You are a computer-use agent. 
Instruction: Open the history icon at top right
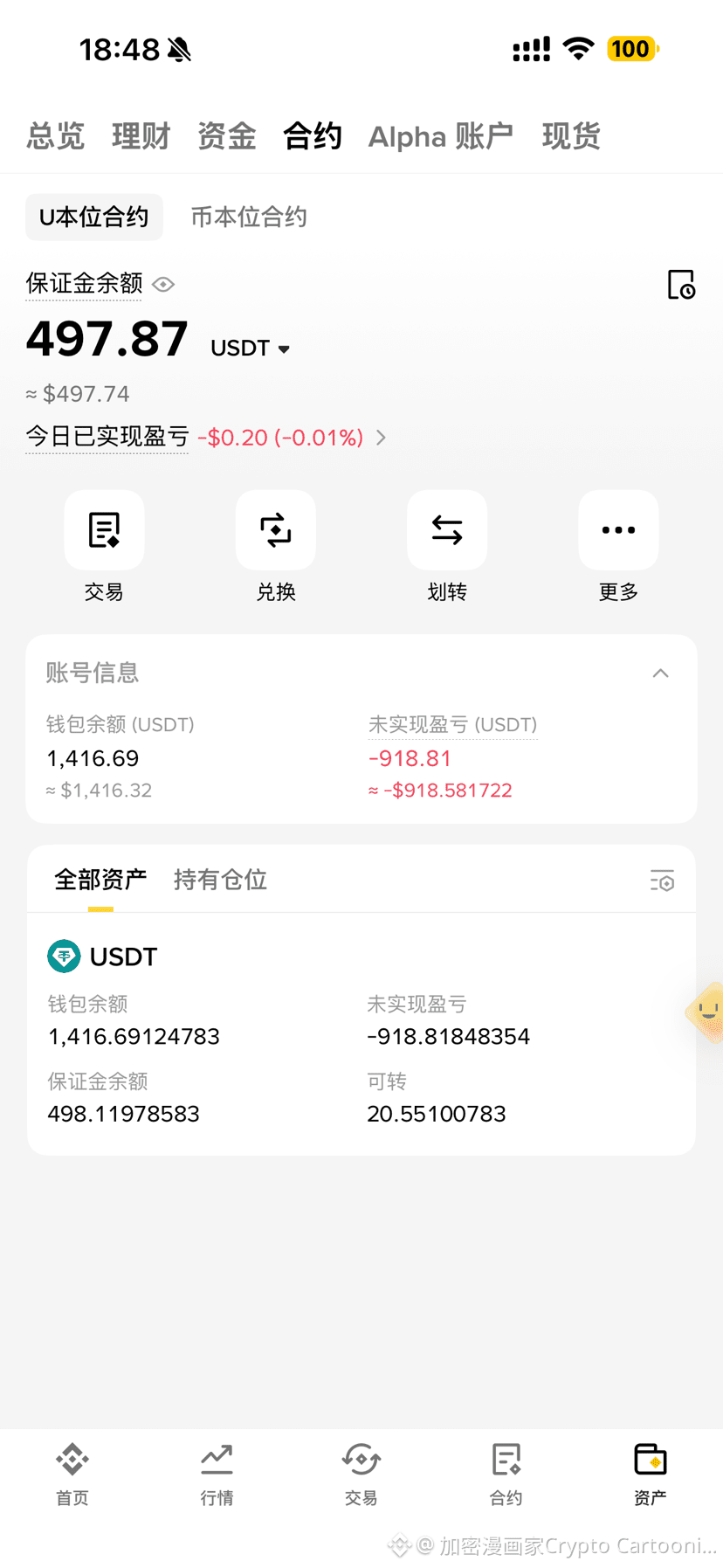[x=681, y=285]
